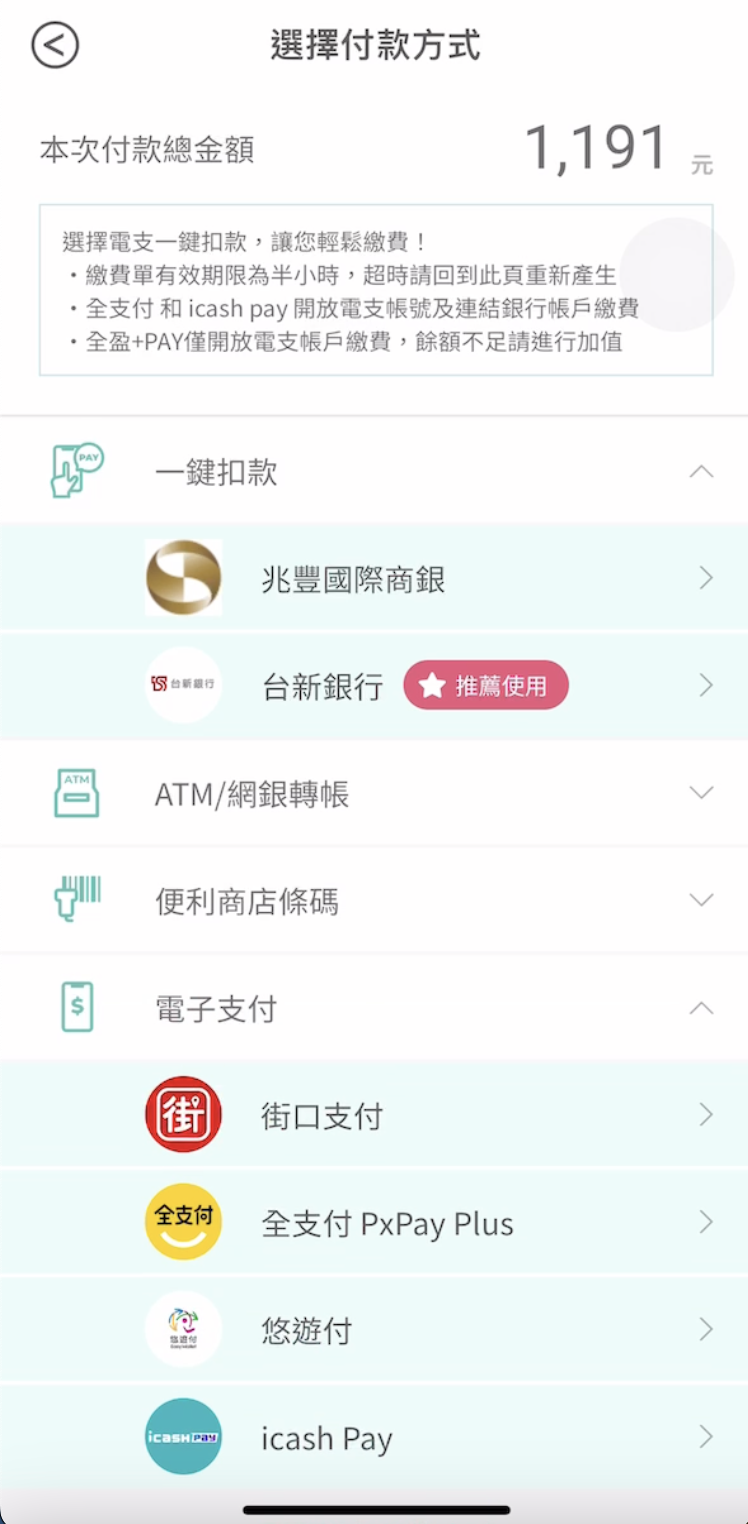
Task: Expand the 便利商店條碼 section
Action: (x=374, y=901)
